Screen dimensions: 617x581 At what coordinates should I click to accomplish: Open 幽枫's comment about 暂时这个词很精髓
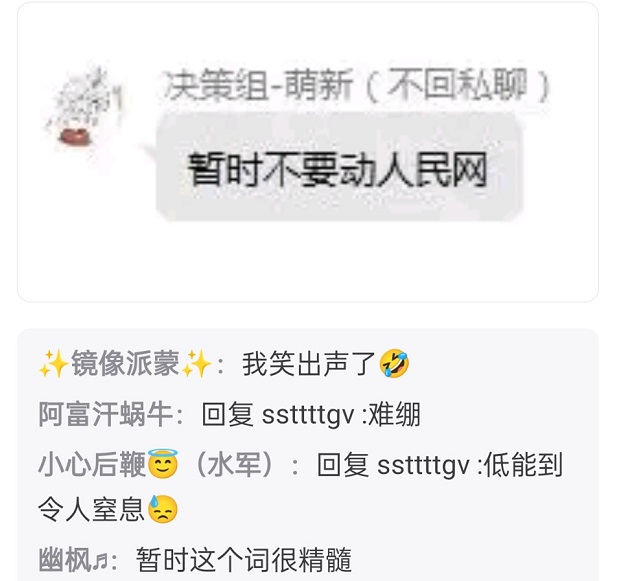click(x=196, y=559)
